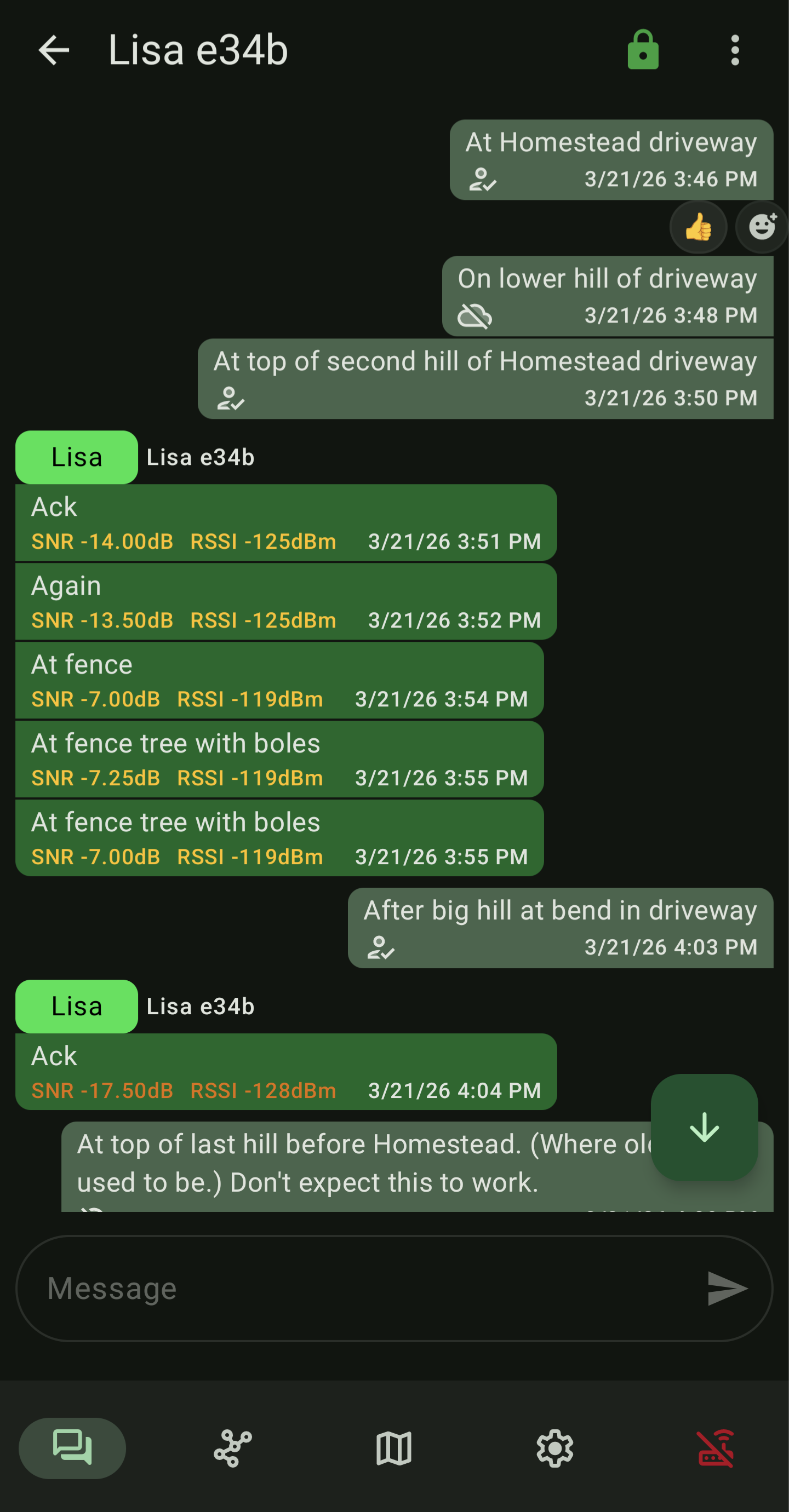Switch to the Nodes tab
Screen dimensions: 789x1512
[233, 1448]
